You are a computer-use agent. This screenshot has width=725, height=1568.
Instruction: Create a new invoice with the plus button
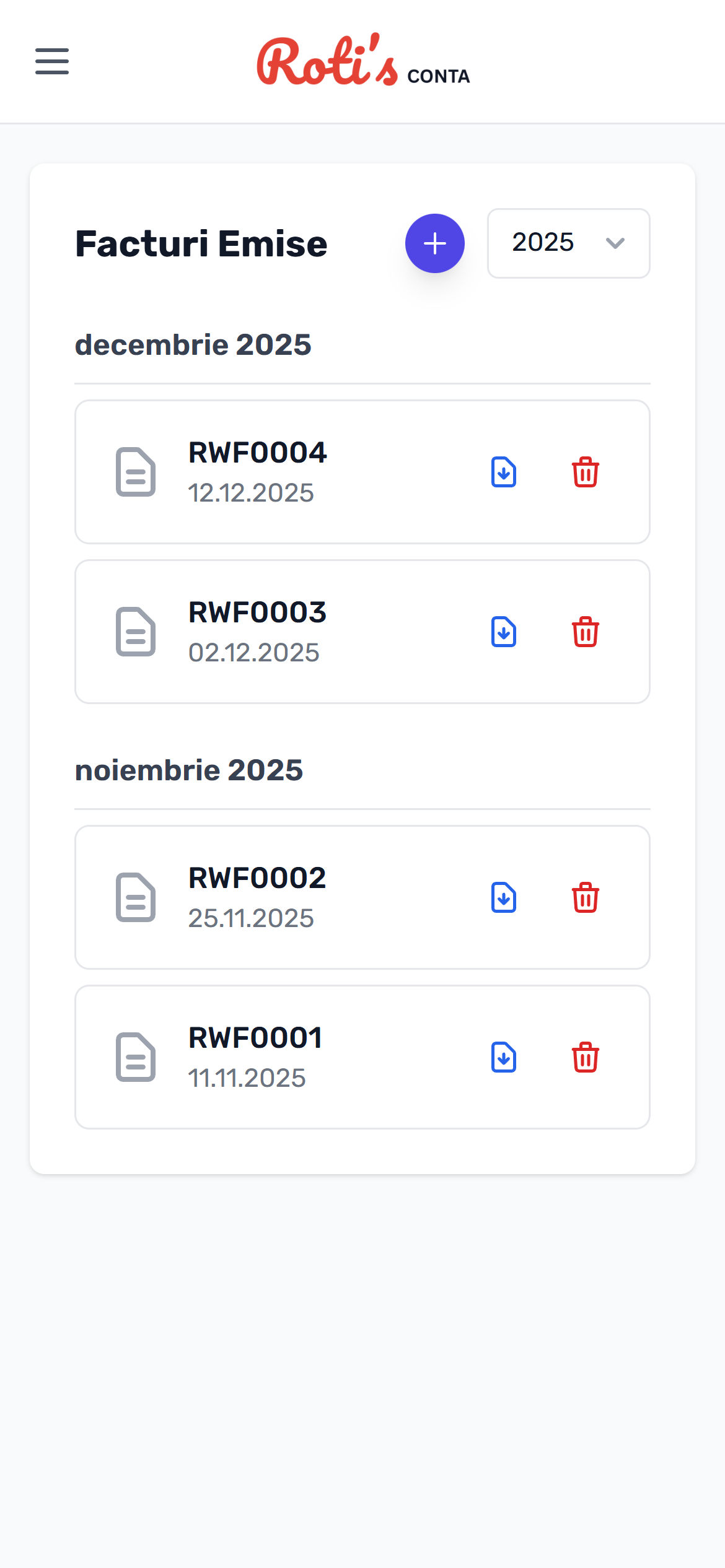(x=435, y=243)
